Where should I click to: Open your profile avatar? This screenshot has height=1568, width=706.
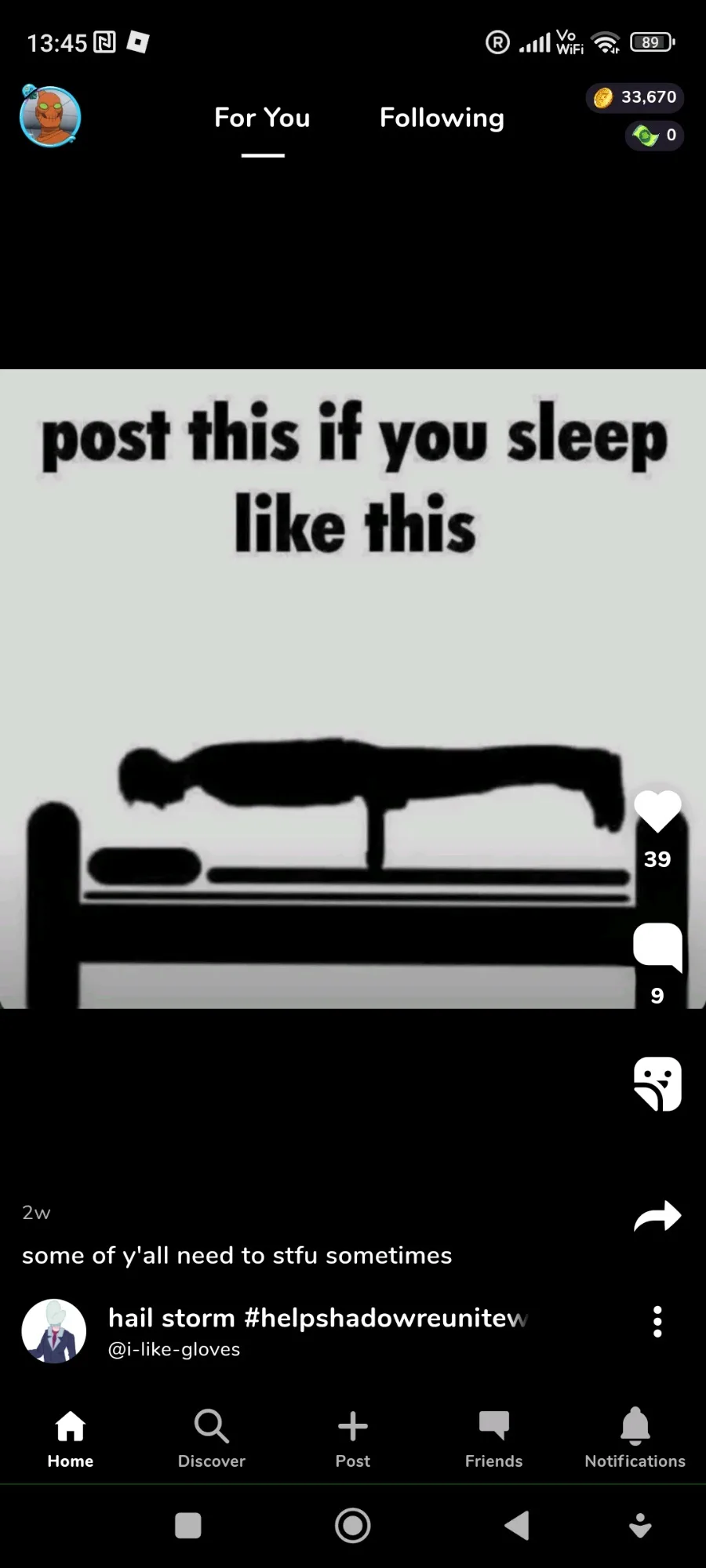coord(50,117)
